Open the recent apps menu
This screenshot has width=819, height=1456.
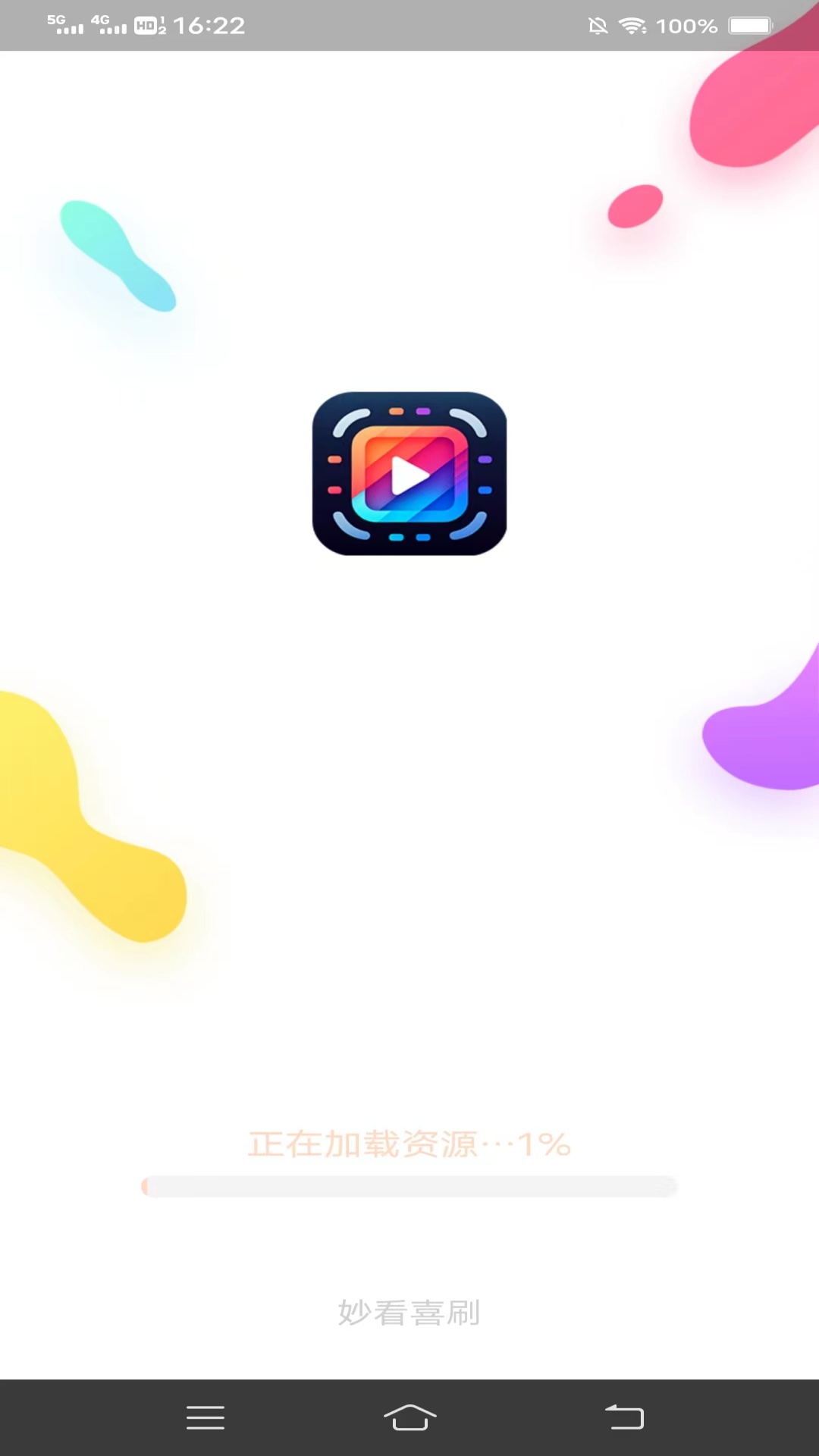206,1417
